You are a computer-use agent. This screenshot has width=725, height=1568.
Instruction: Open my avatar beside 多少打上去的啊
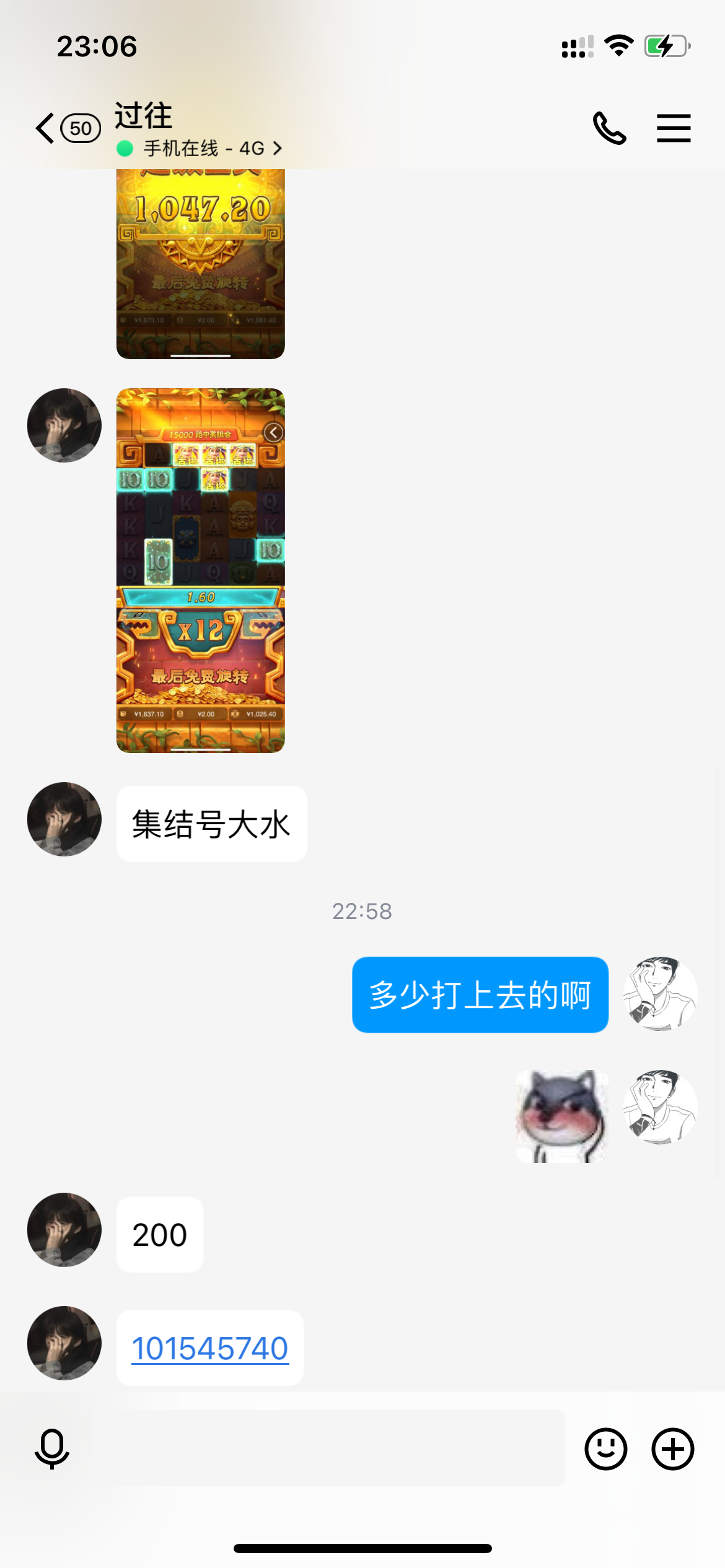tap(660, 994)
